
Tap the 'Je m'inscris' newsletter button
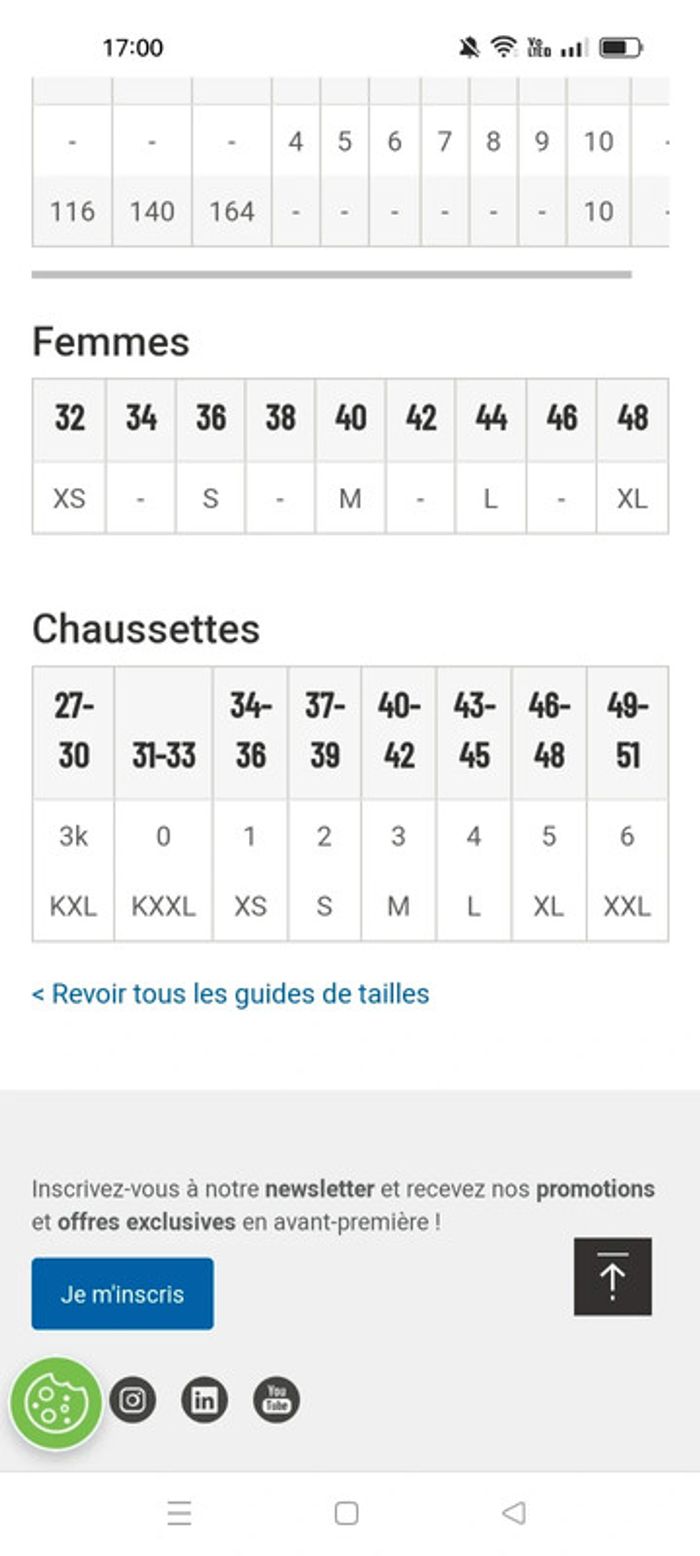[x=122, y=1293]
